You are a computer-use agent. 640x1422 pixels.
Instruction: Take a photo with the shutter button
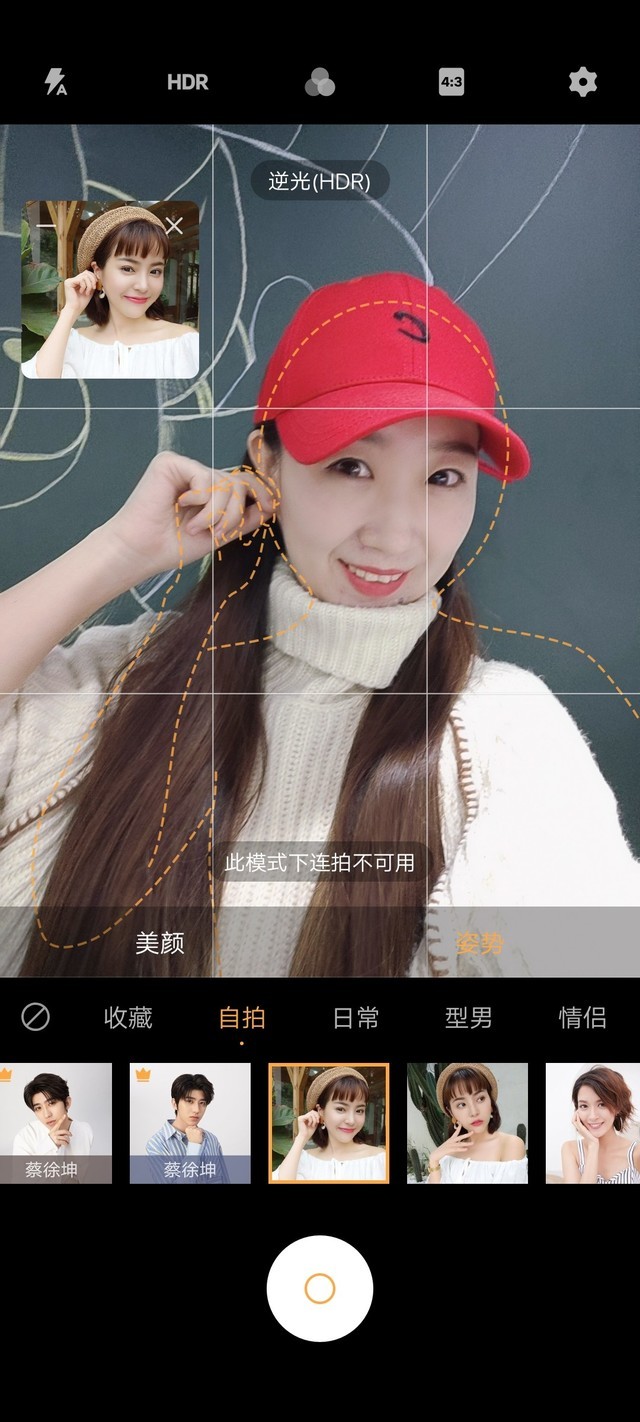320,1289
